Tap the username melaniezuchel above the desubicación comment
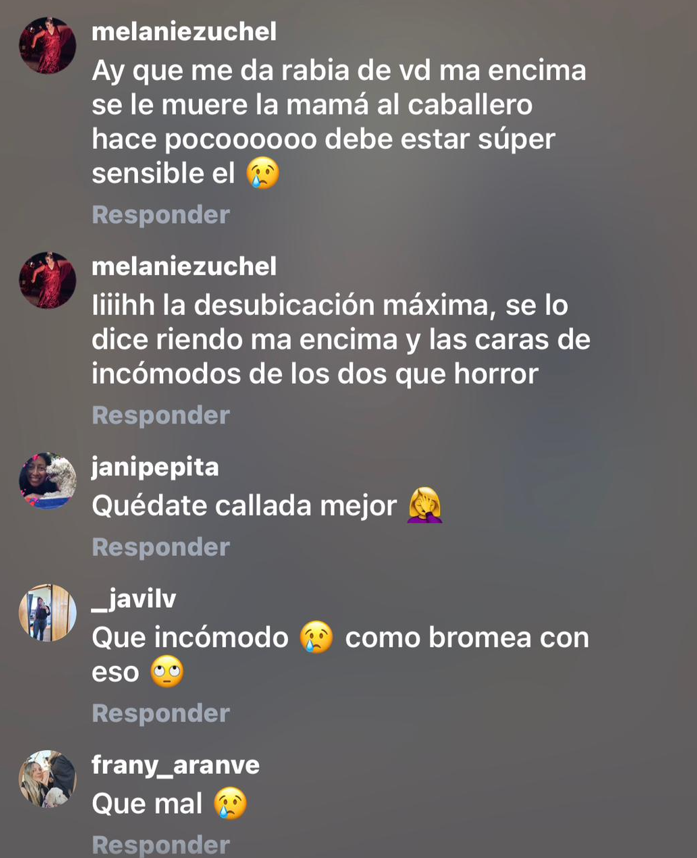697x858 pixels. pyautogui.click(x=184, y=267)
